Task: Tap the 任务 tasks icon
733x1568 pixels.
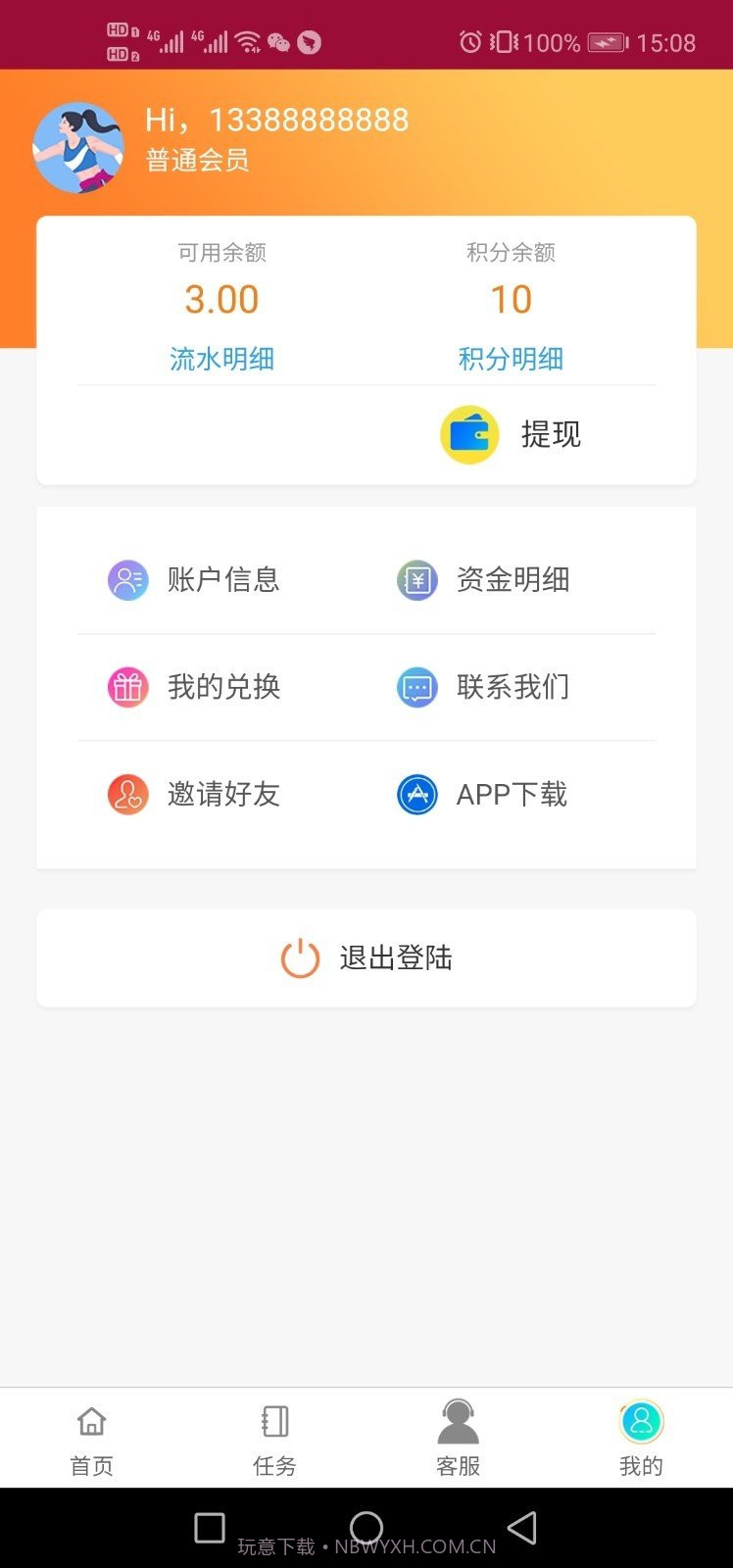Action: [274, 1422]
